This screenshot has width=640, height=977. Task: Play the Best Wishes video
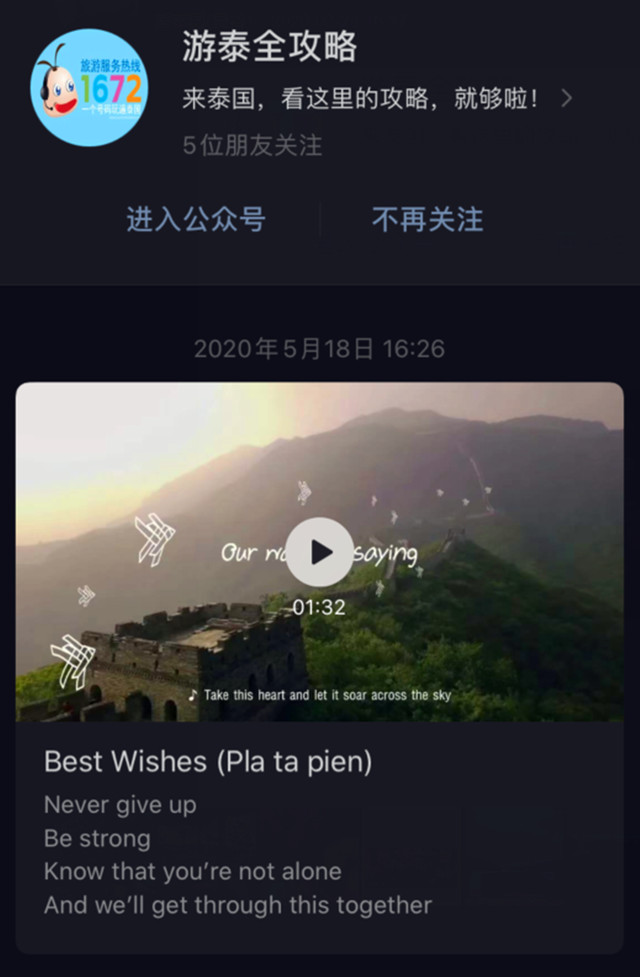(x=319, y=552)
